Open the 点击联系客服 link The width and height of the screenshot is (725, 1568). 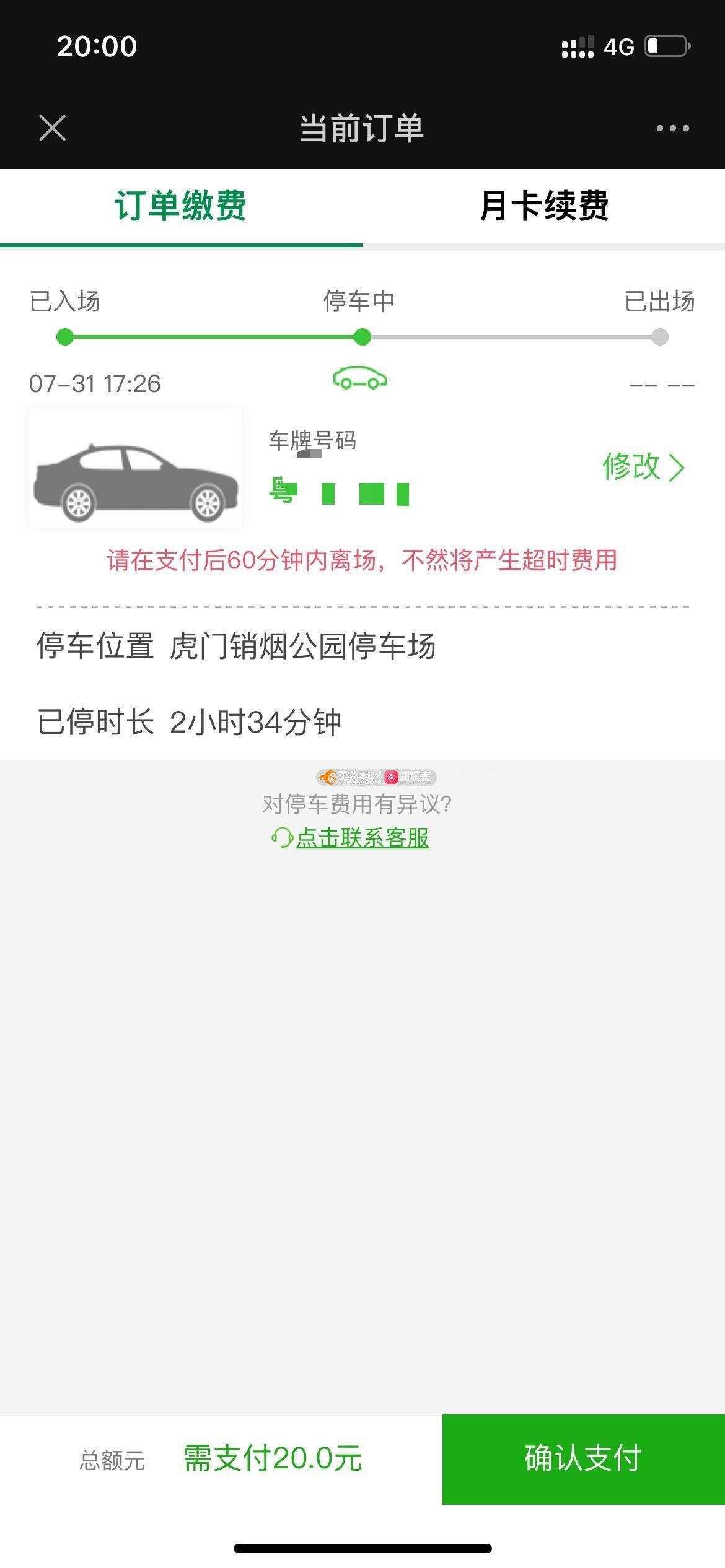(x=361, y=838)
